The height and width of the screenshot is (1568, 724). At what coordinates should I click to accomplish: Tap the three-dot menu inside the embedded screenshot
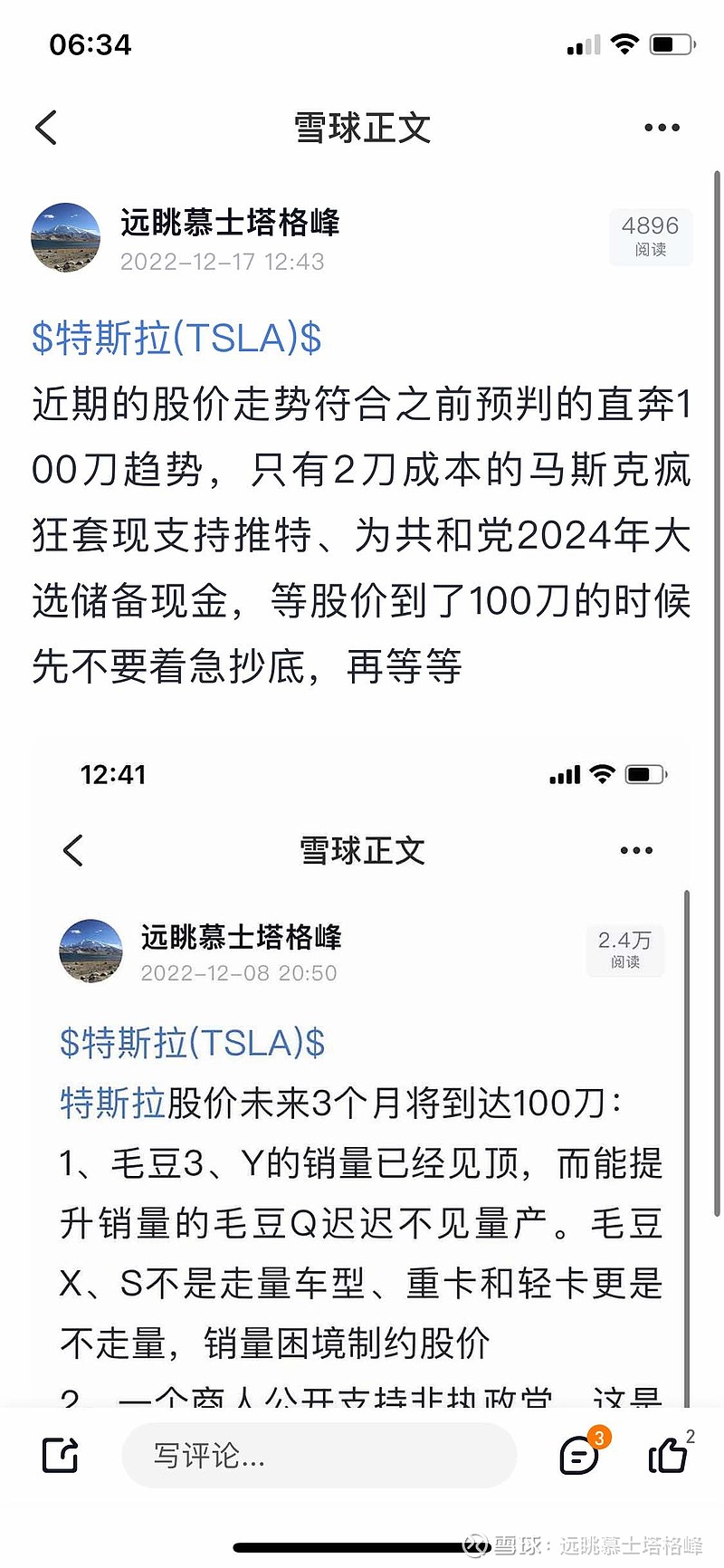tap(636, 849)
